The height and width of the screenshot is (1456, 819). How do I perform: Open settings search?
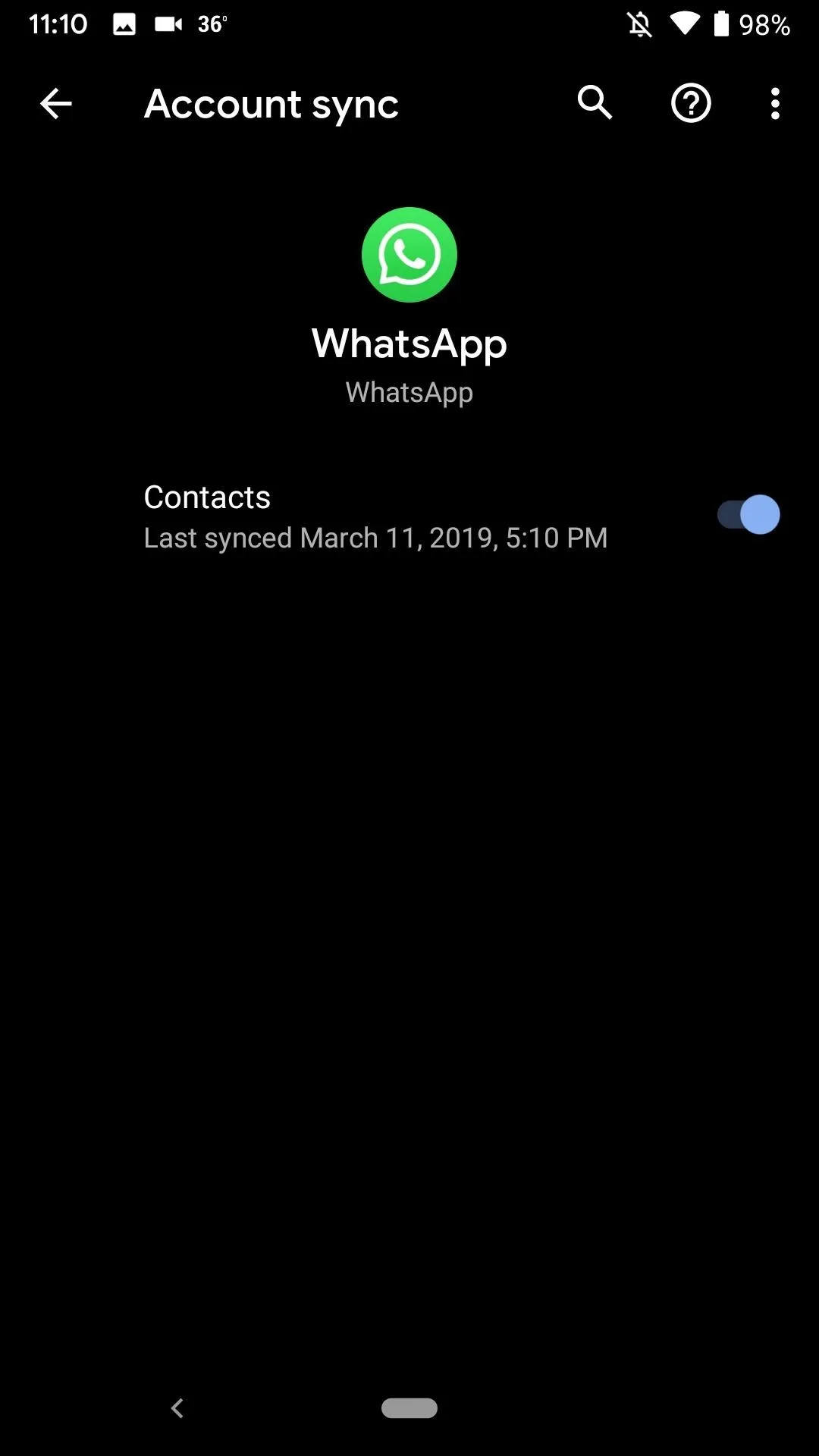(595, 103)
